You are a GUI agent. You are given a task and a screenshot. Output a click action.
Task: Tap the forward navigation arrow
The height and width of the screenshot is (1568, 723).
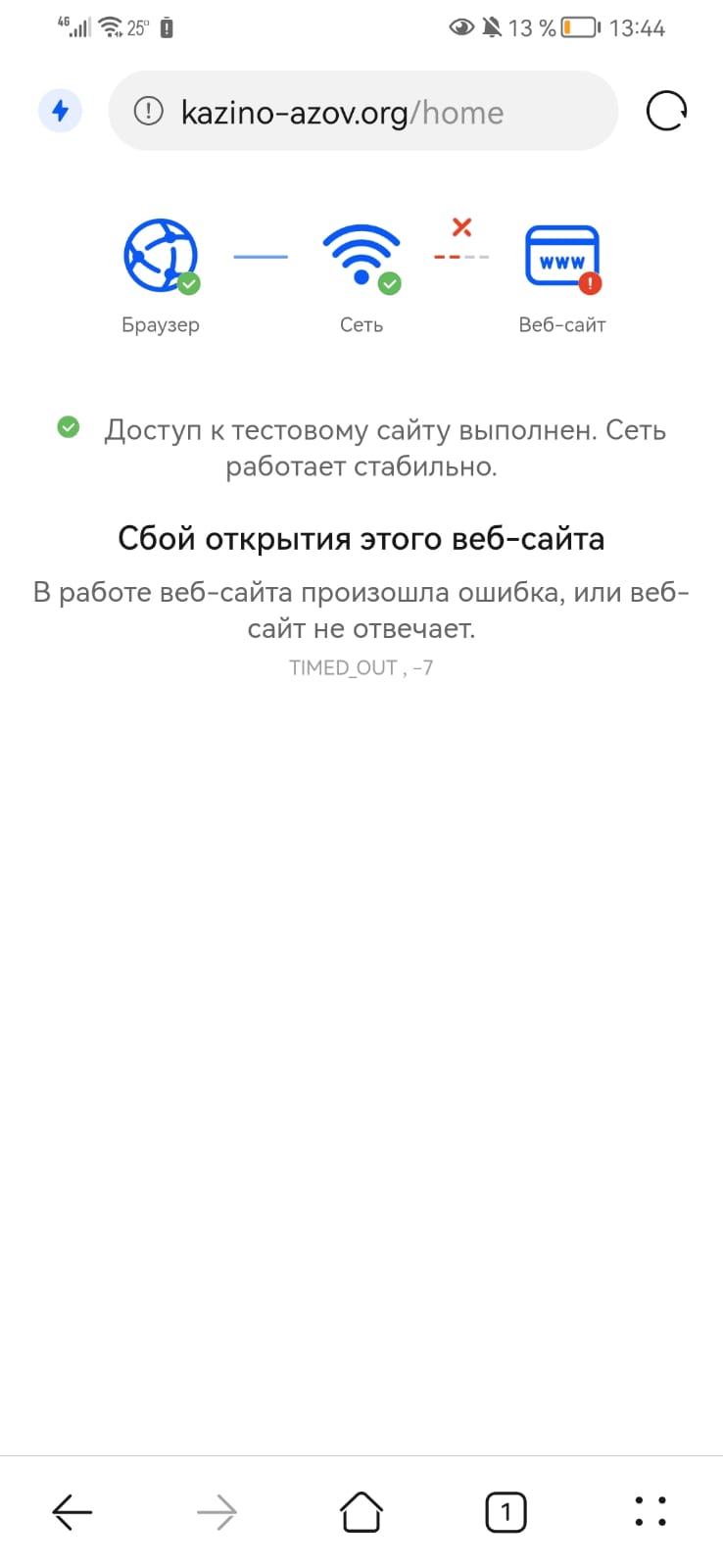click(217, 1511)
